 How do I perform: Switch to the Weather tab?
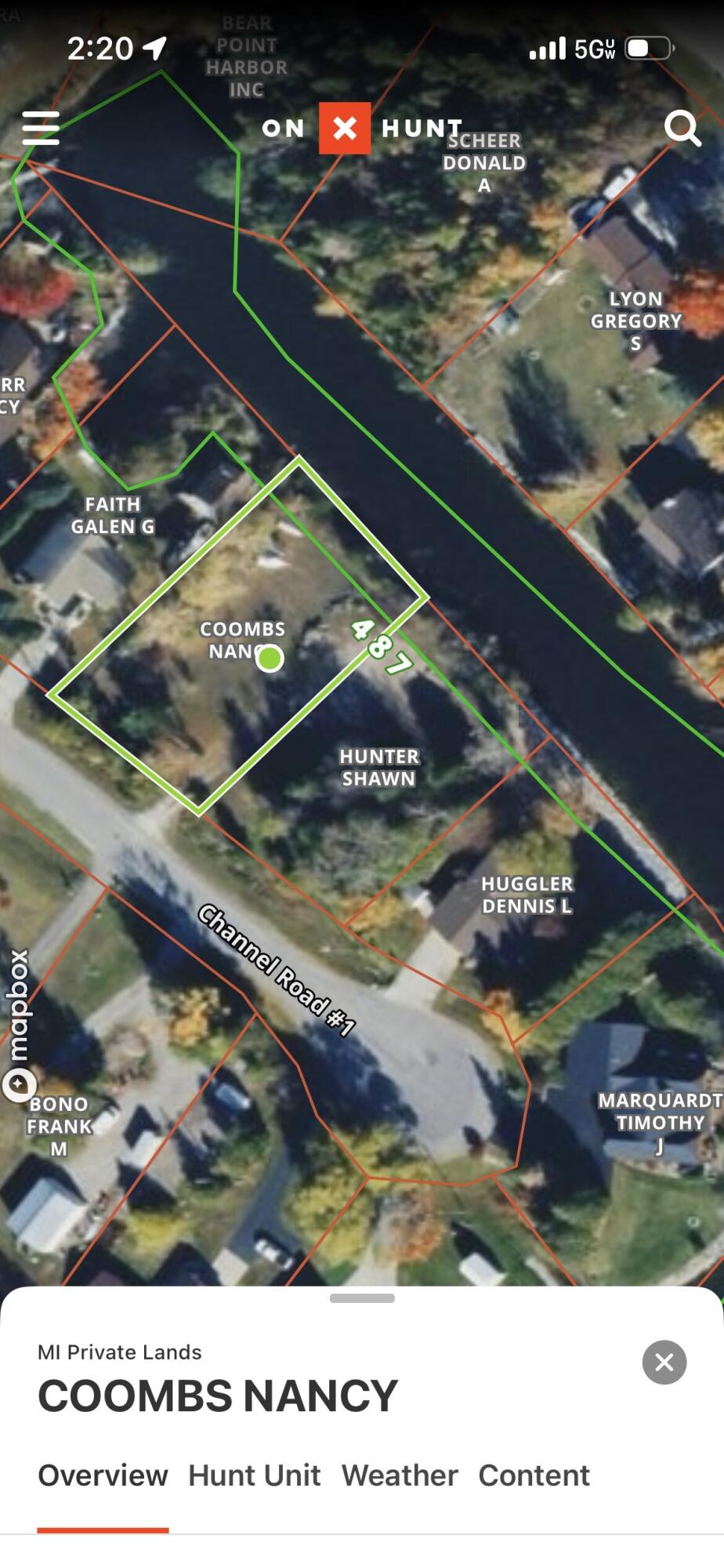coord(400,1475)
